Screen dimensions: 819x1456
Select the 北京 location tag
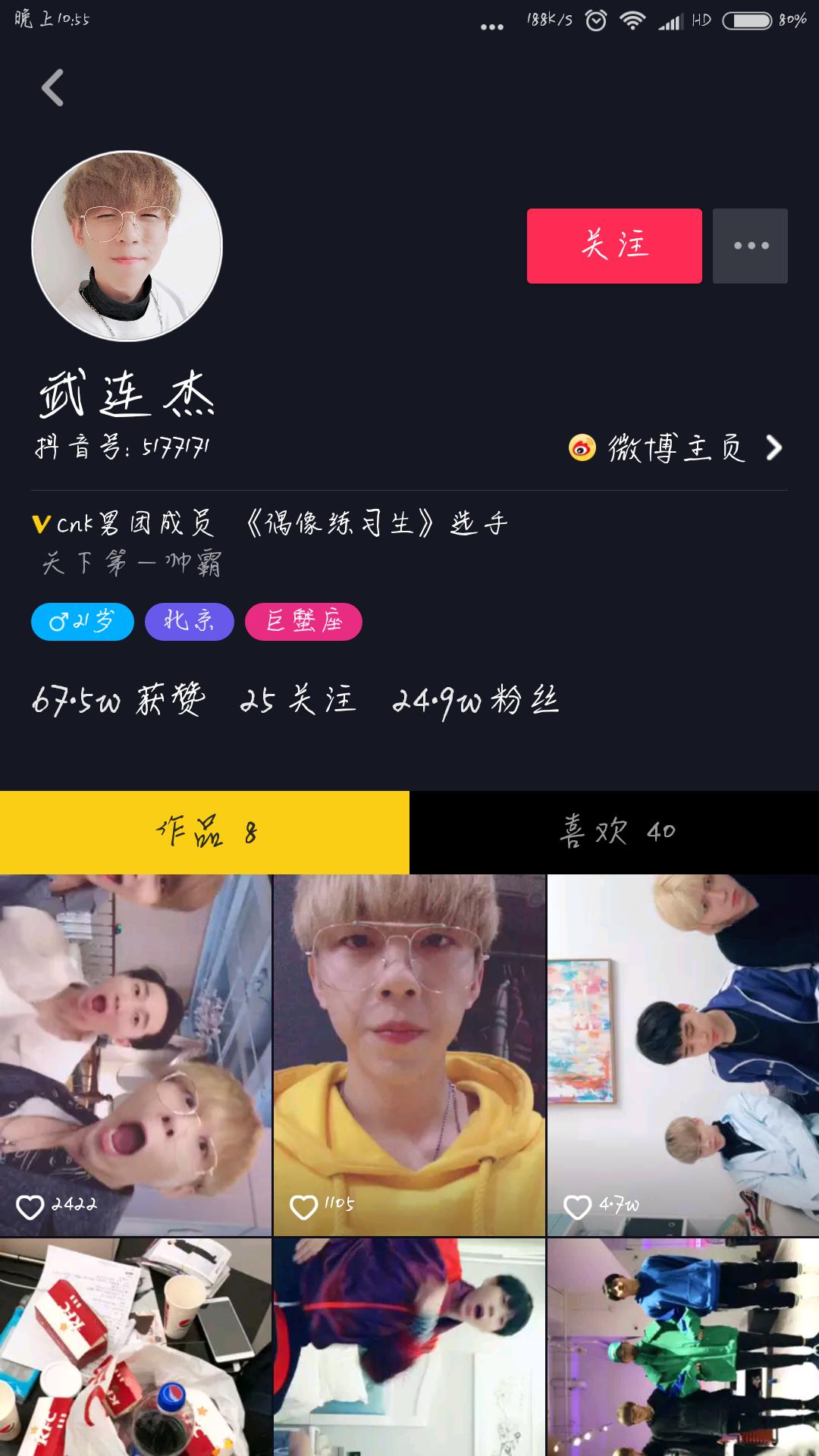[x=189, y=621]
